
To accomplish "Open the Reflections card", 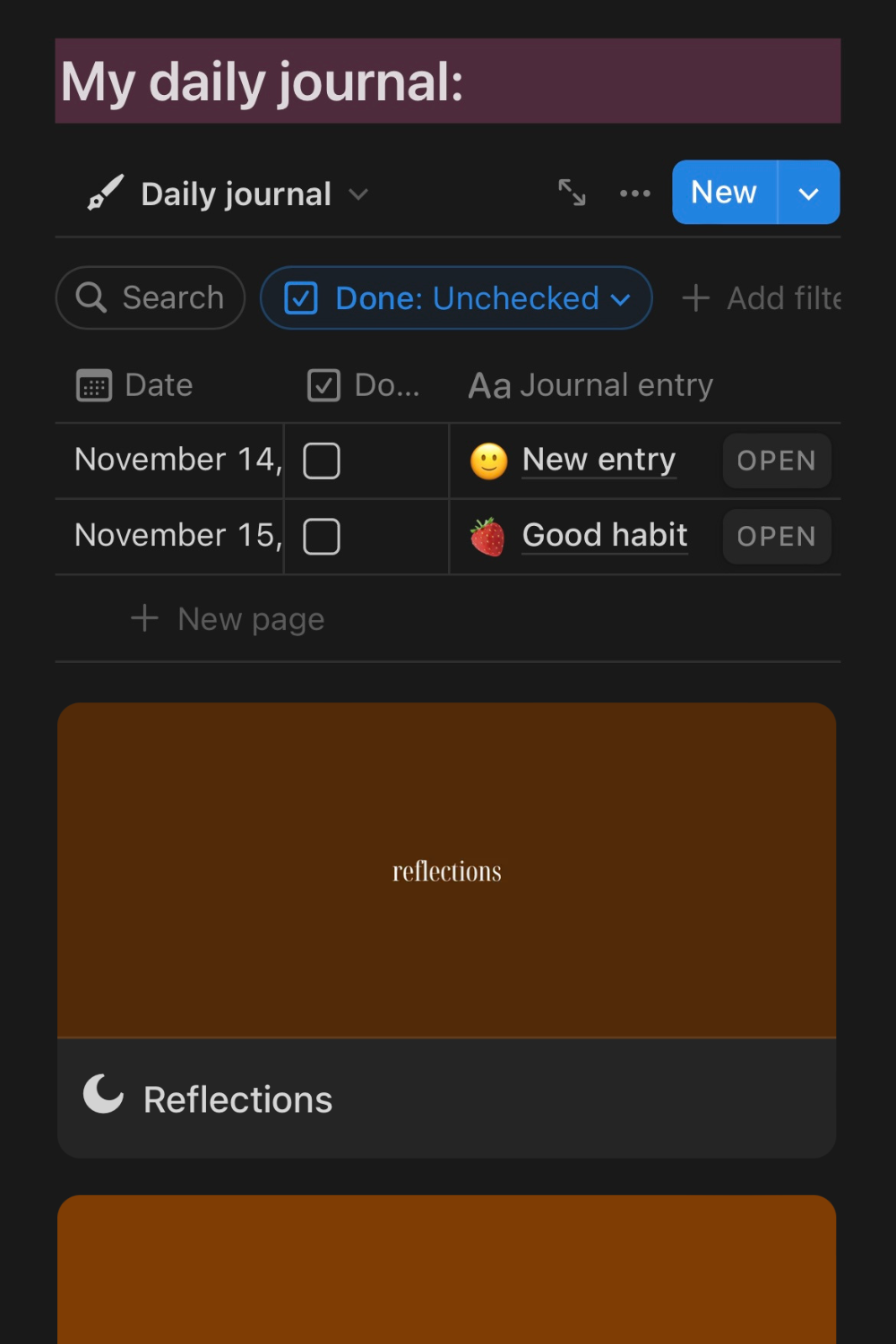I will [446, 929].
